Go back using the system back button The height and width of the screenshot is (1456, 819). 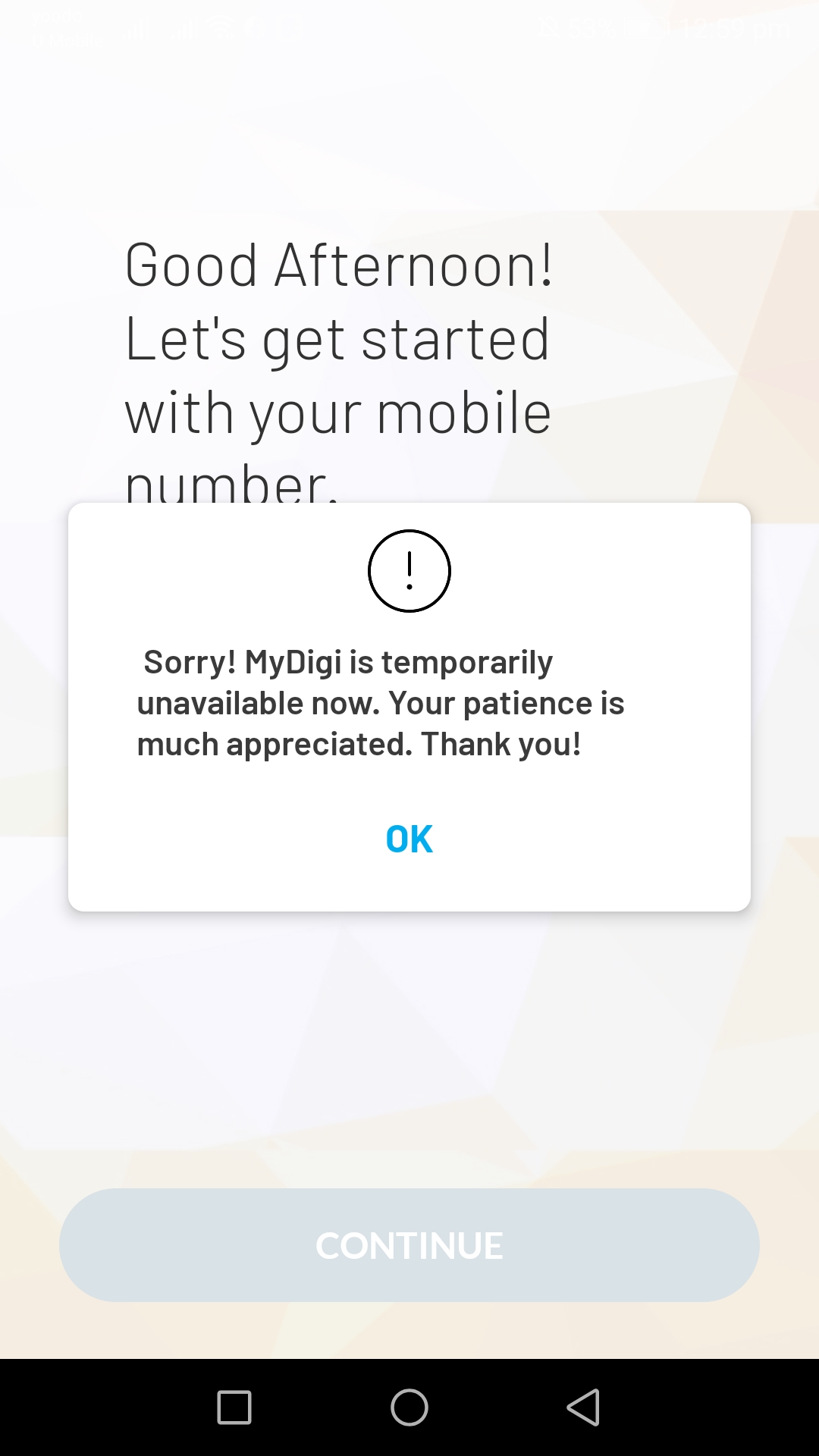584,1407
